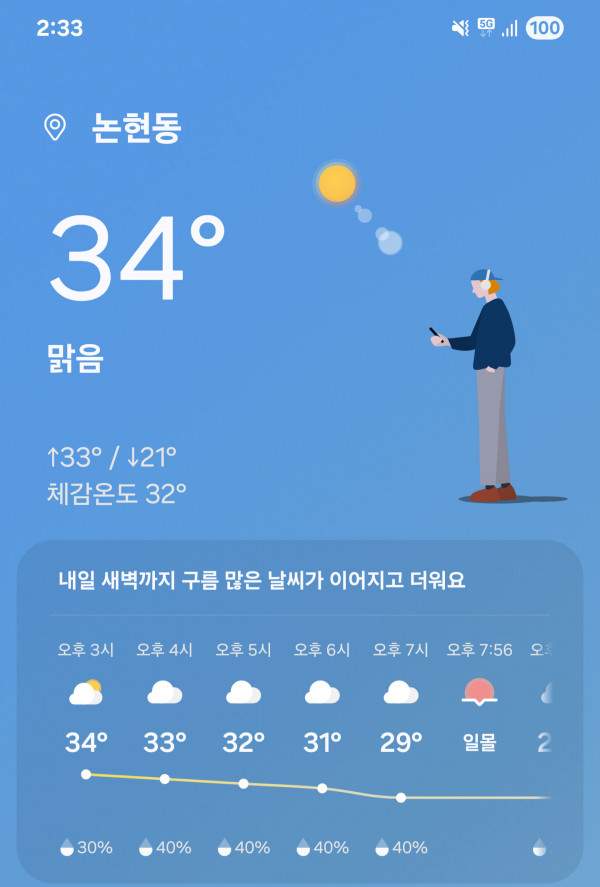Open the hourly forecast card

[300, 710]
